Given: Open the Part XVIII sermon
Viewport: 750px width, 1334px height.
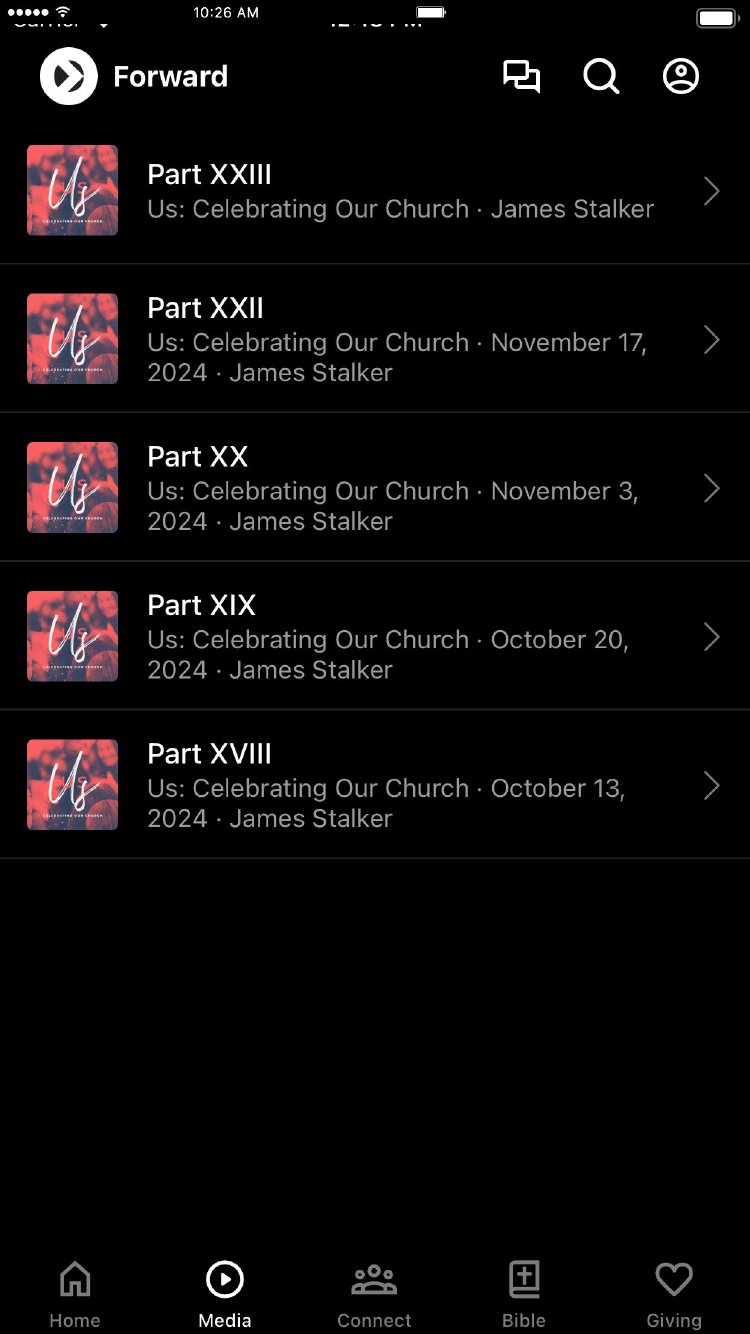Looking at the screenshot, I should [x=375, y=785].
